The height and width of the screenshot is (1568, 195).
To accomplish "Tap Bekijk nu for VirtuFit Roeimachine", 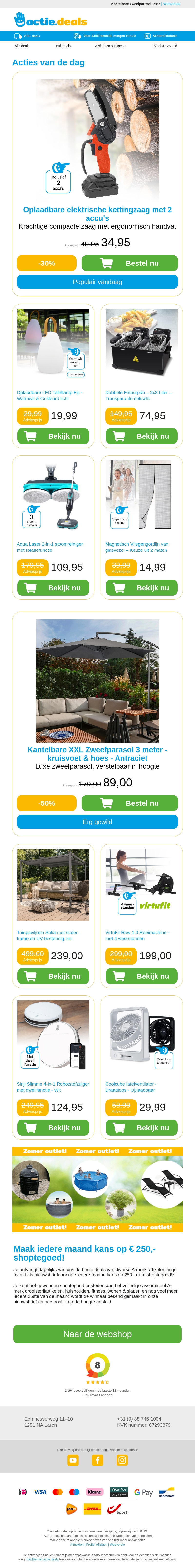I will tap(142, 976).
